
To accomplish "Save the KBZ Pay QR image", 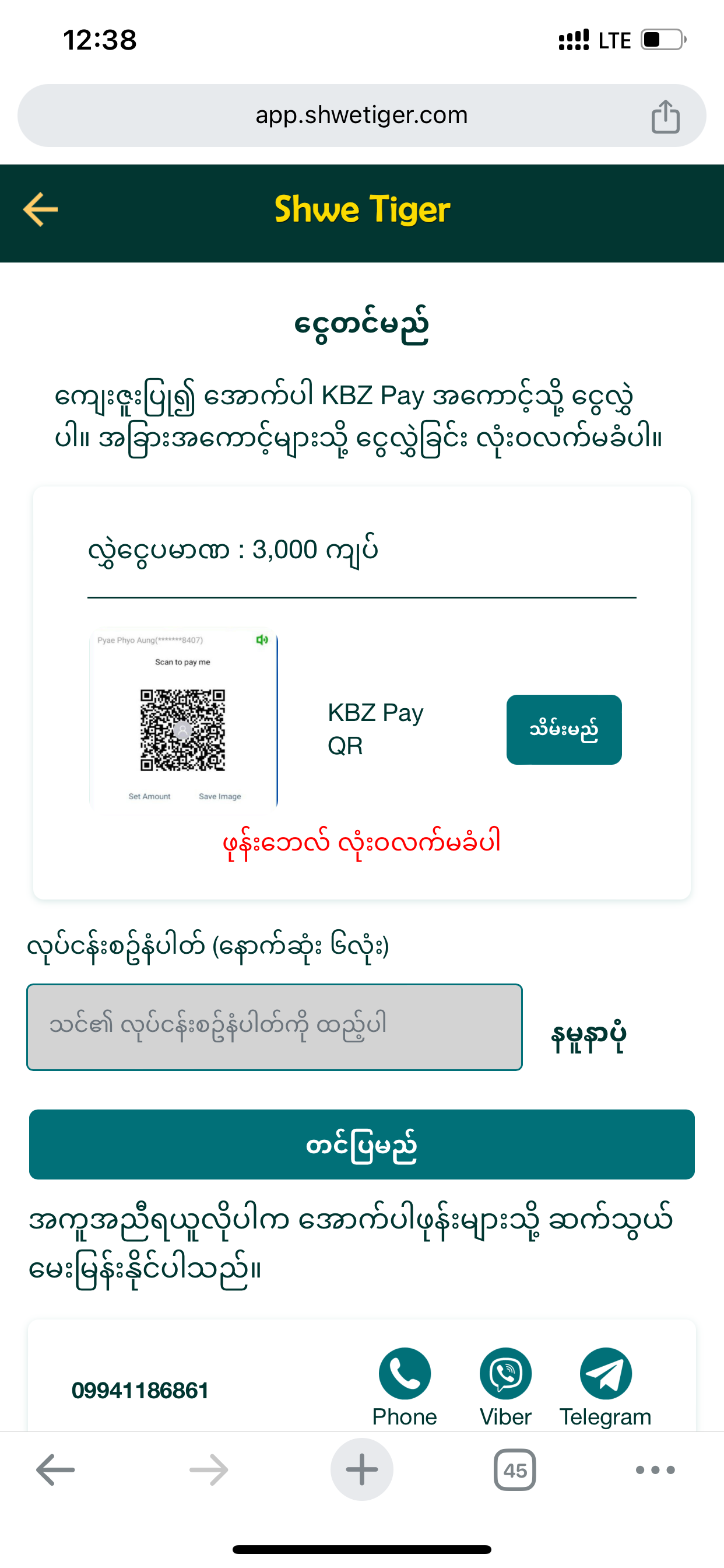I will click(x=563, y=729).
